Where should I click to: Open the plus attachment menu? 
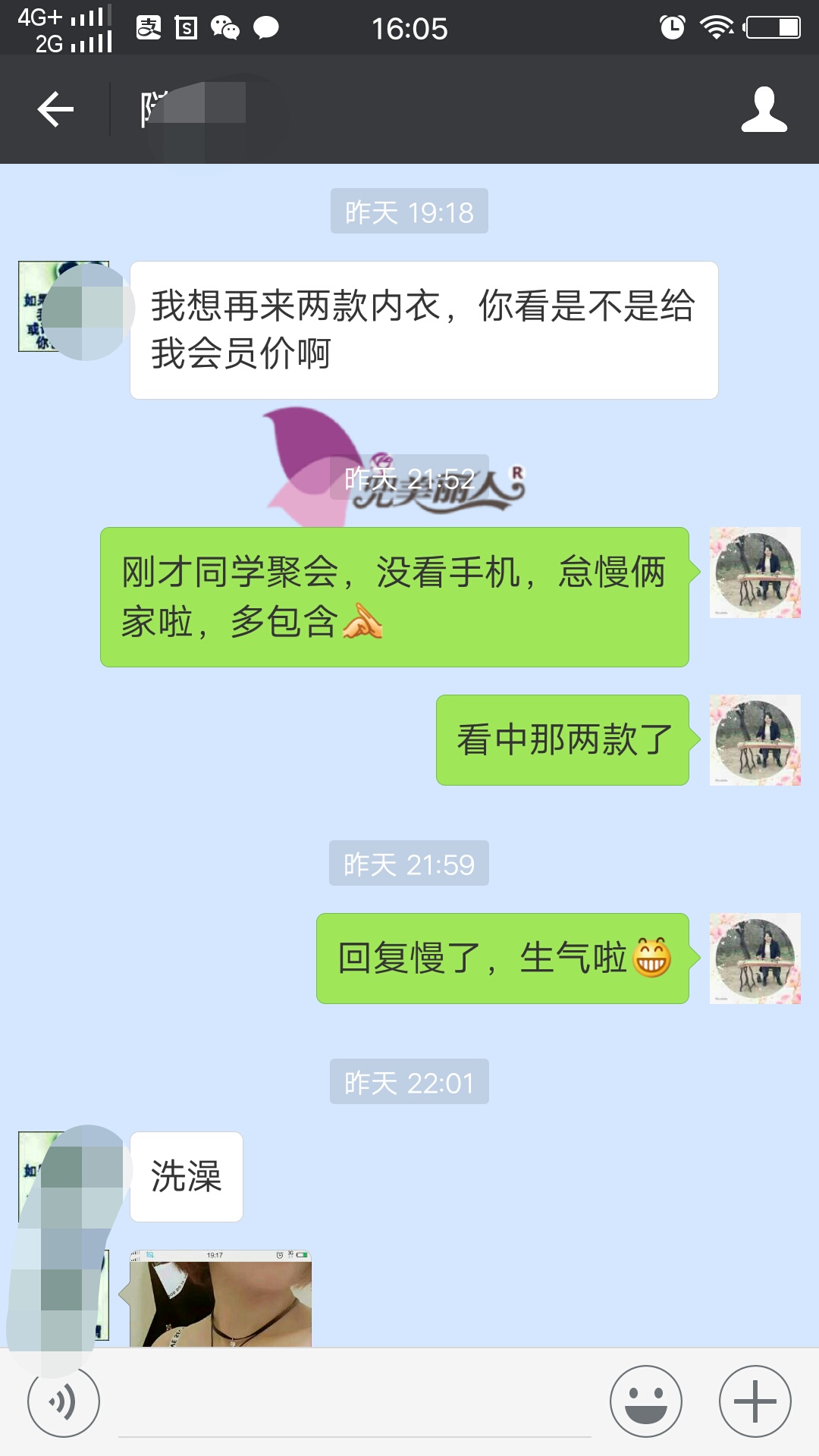point(755,1401)
